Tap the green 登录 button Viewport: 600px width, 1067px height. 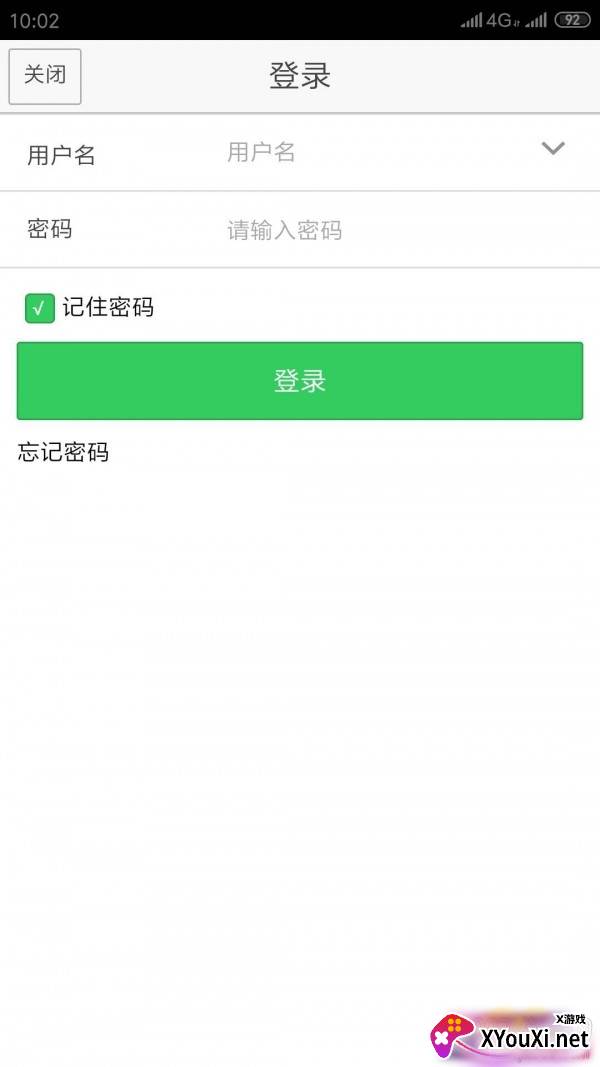point(300,380)
